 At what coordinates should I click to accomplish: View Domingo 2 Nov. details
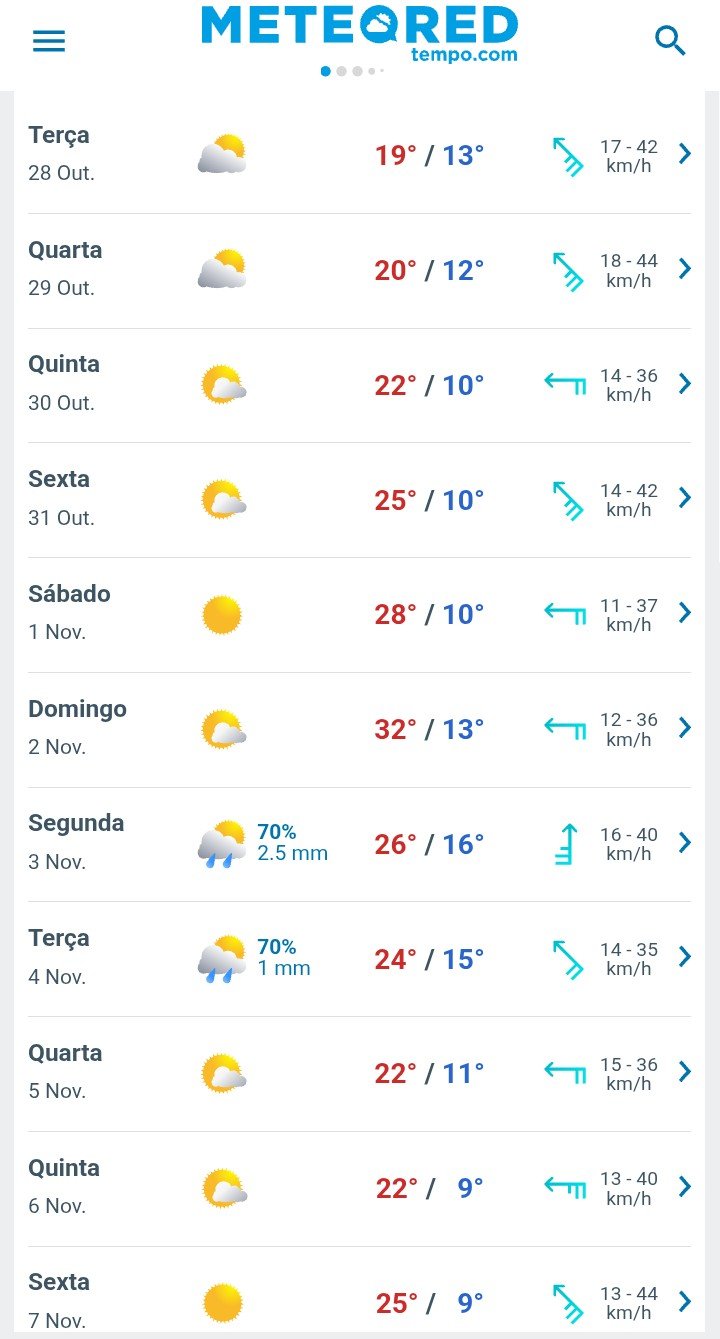point(359,730)
